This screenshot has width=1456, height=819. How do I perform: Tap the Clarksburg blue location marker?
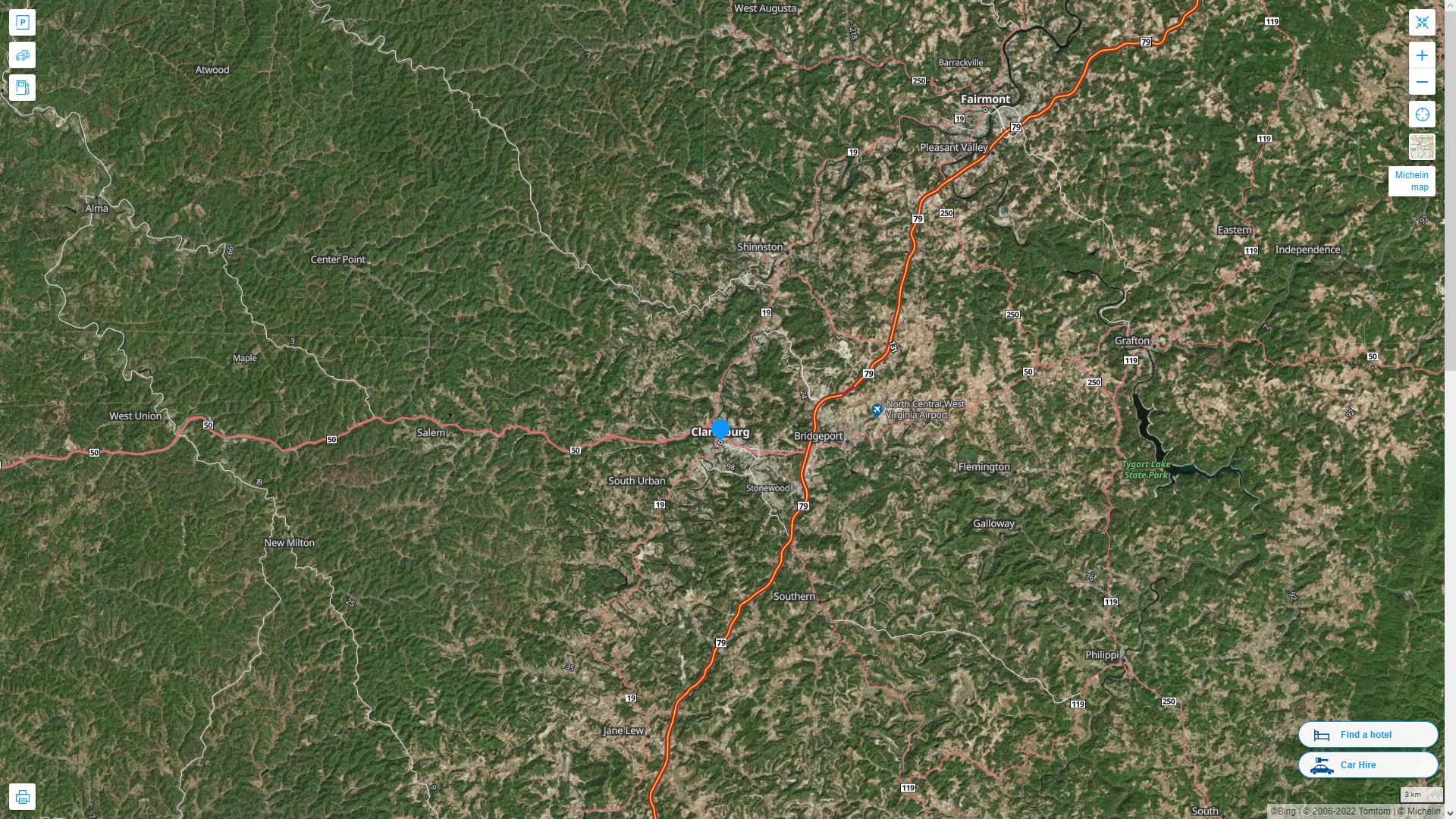pyautogui.click(x=720, y=429)
